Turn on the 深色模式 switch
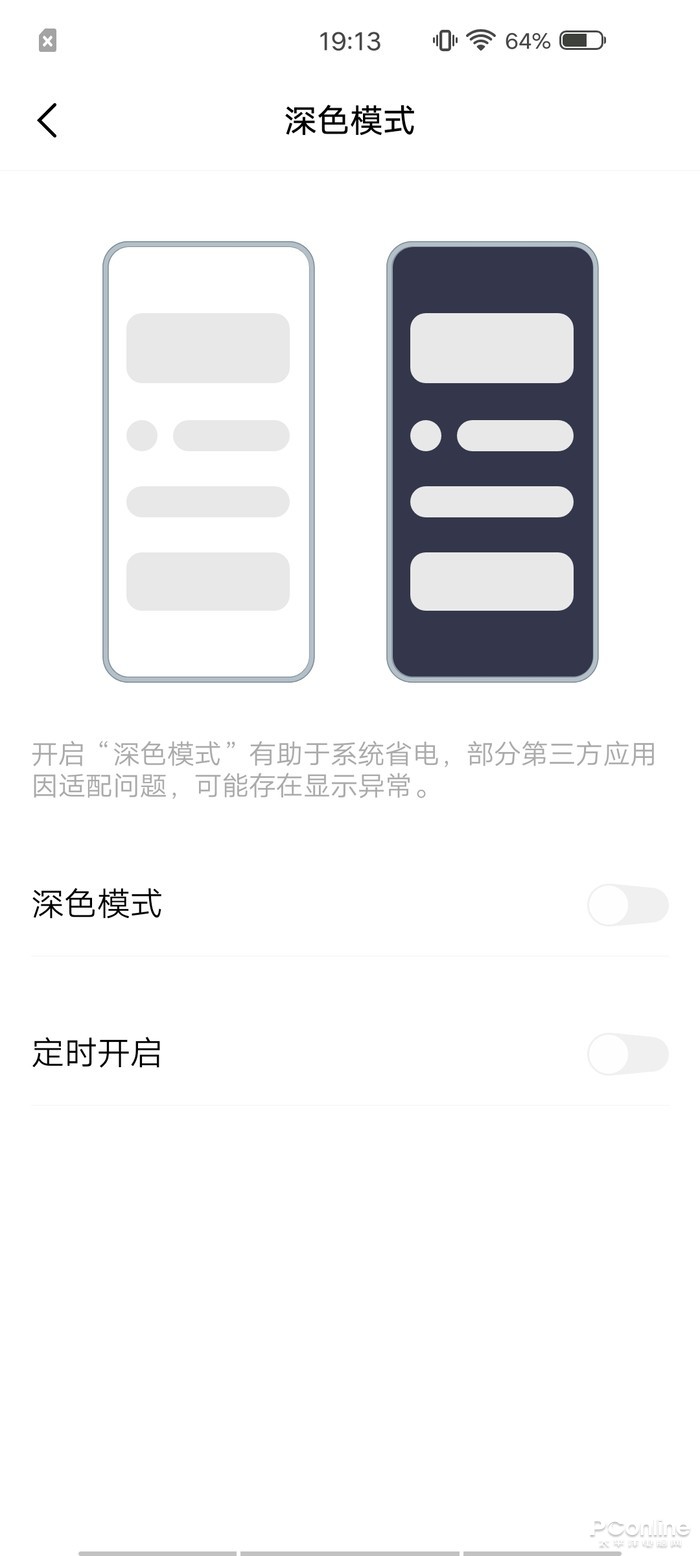This screenshot has height=1556, width=700. tap(628, 905)
